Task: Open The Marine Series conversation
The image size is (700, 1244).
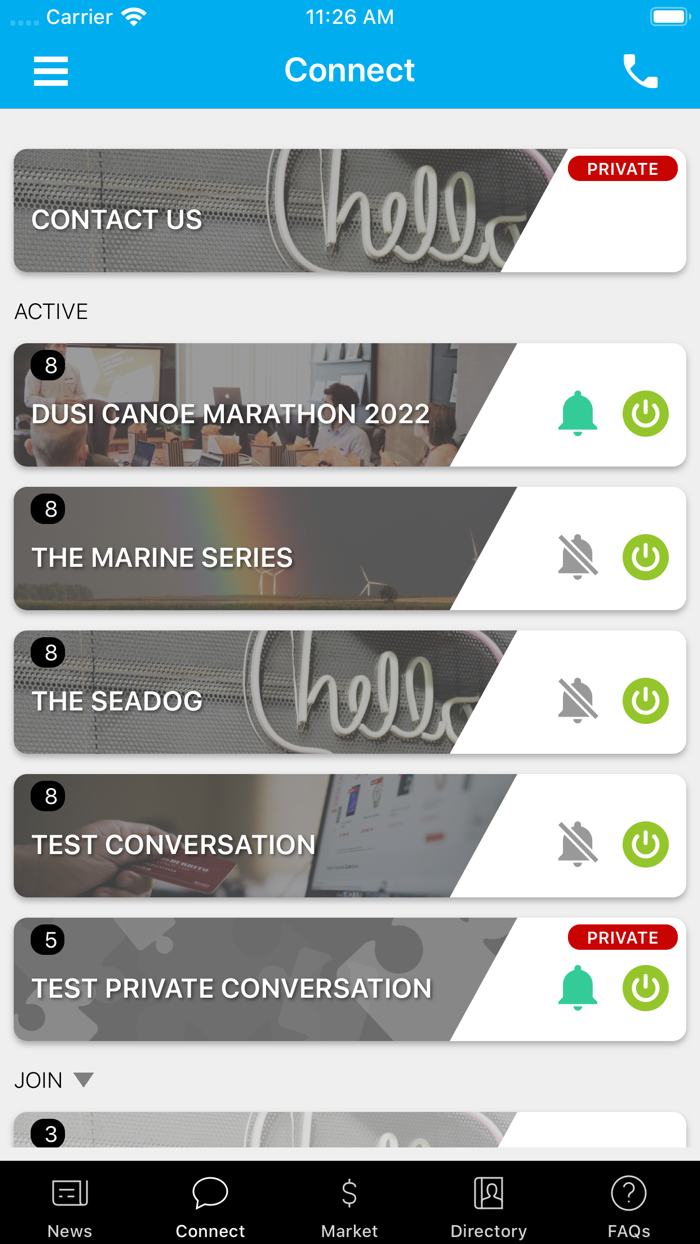Action: [250, 549]
